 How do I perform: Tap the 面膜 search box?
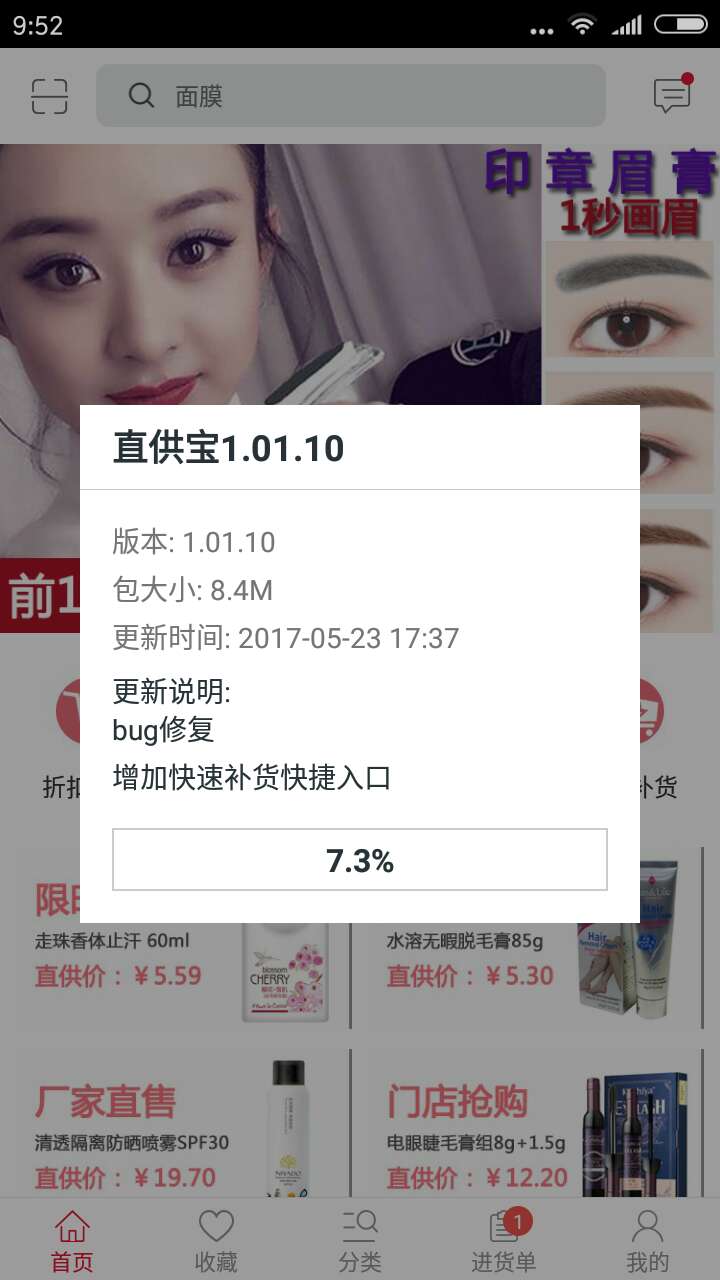350,96
